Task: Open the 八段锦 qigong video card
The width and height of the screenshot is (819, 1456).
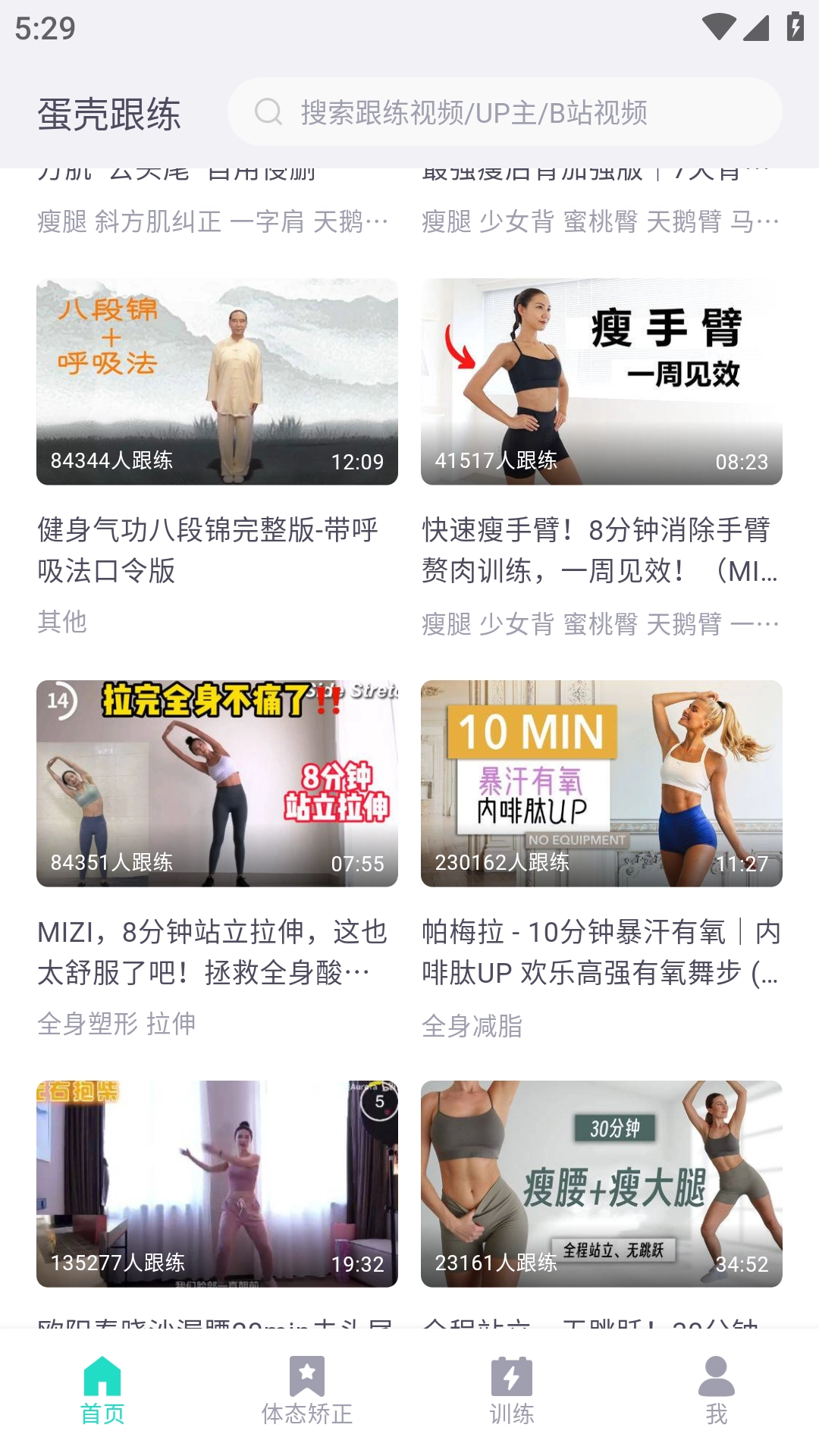Action: point(217,382)
